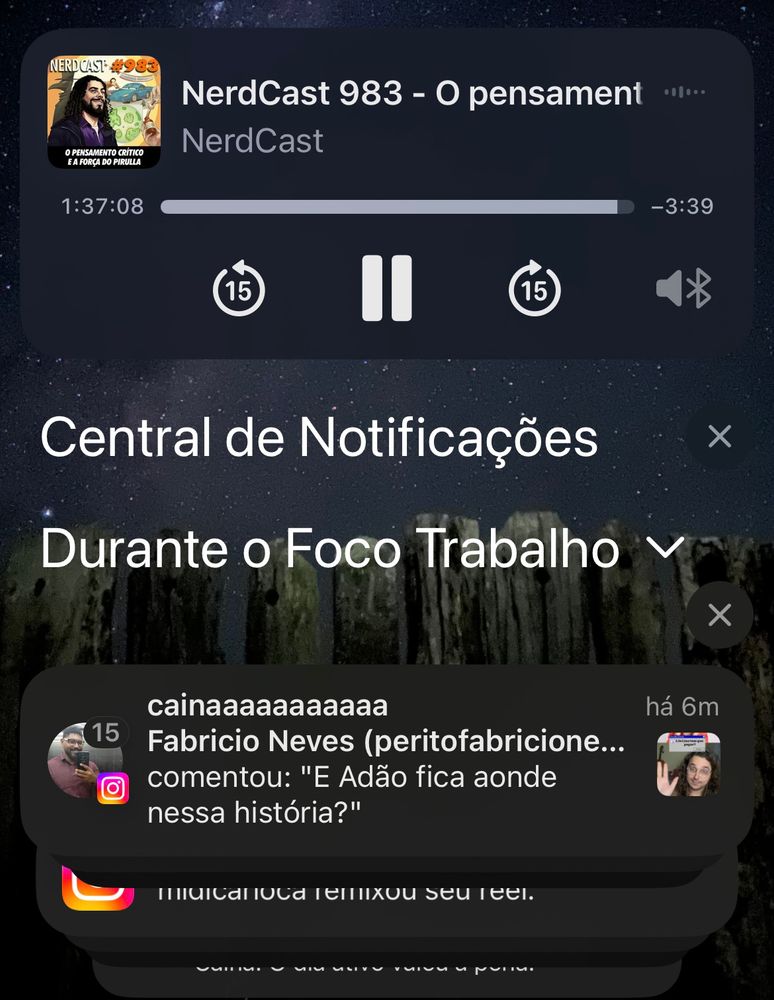Rewind the podcast 15 seconds
Viewport: 774px width, 1000px height.
click(x=239, y=289)
